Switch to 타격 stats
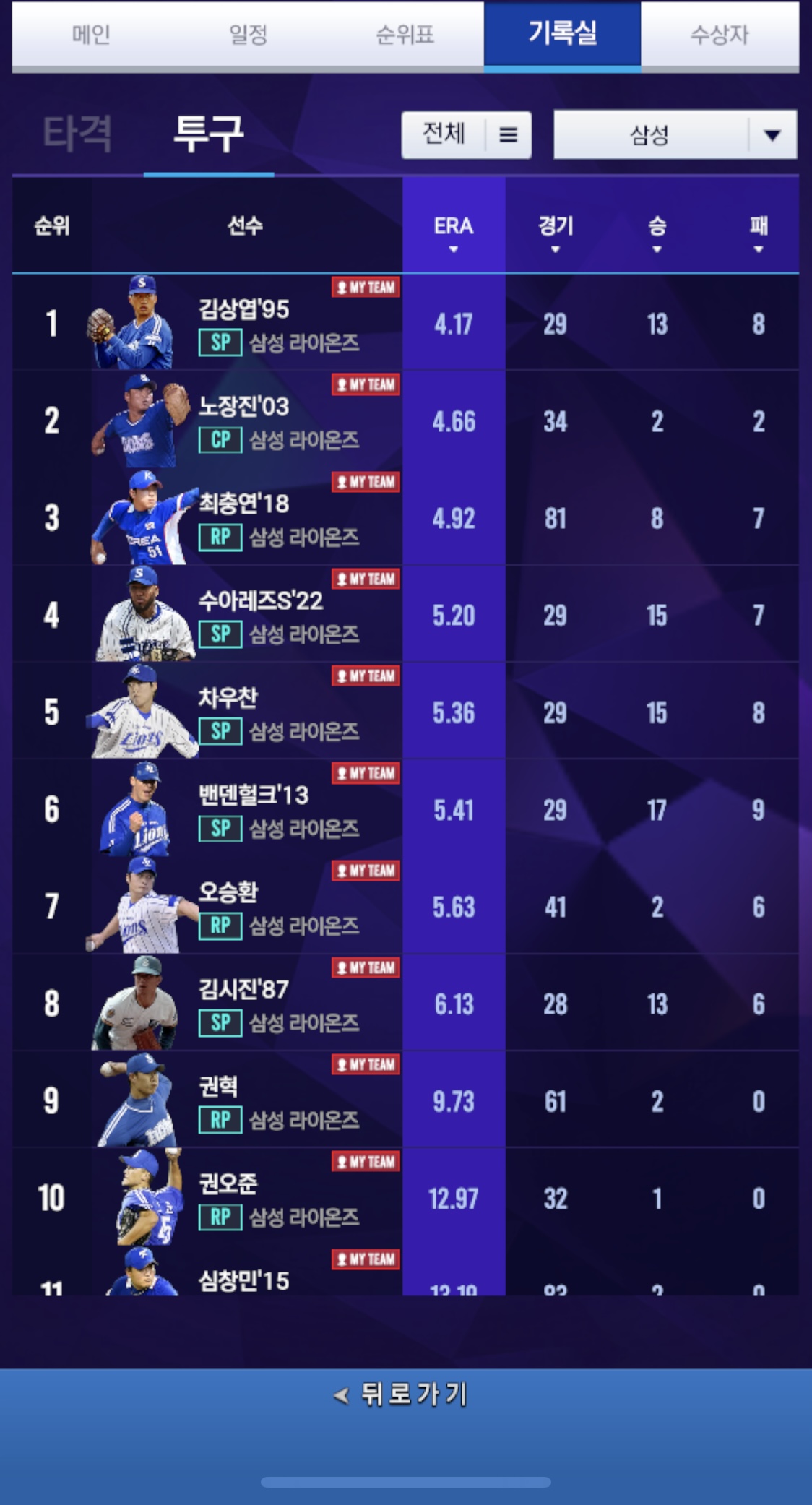The height and width of the screenshot is (1505, 812). [x=77, y=134]
